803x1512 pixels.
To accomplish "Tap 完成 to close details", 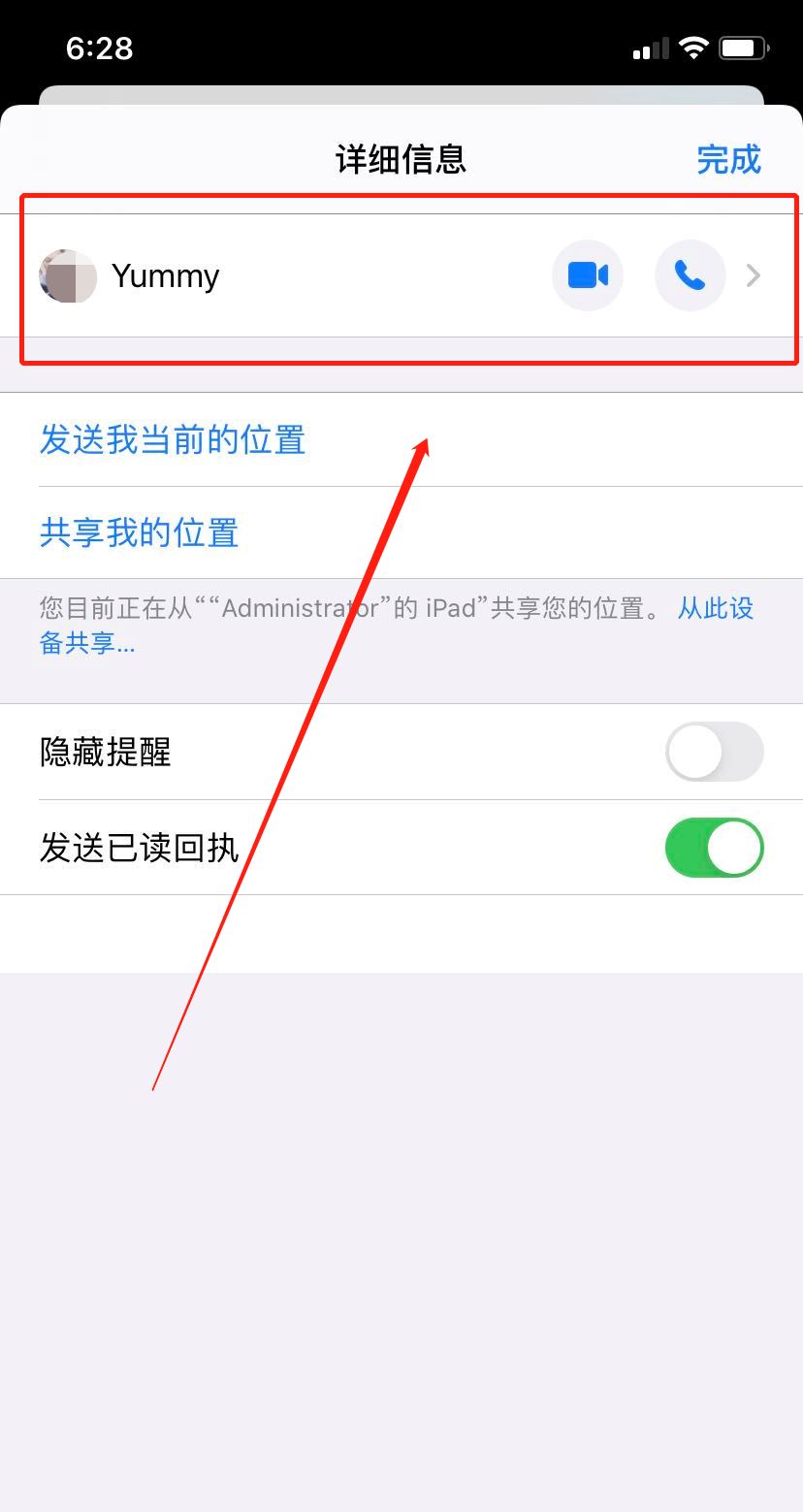I will pyautogui.click(x=728, y=160).
